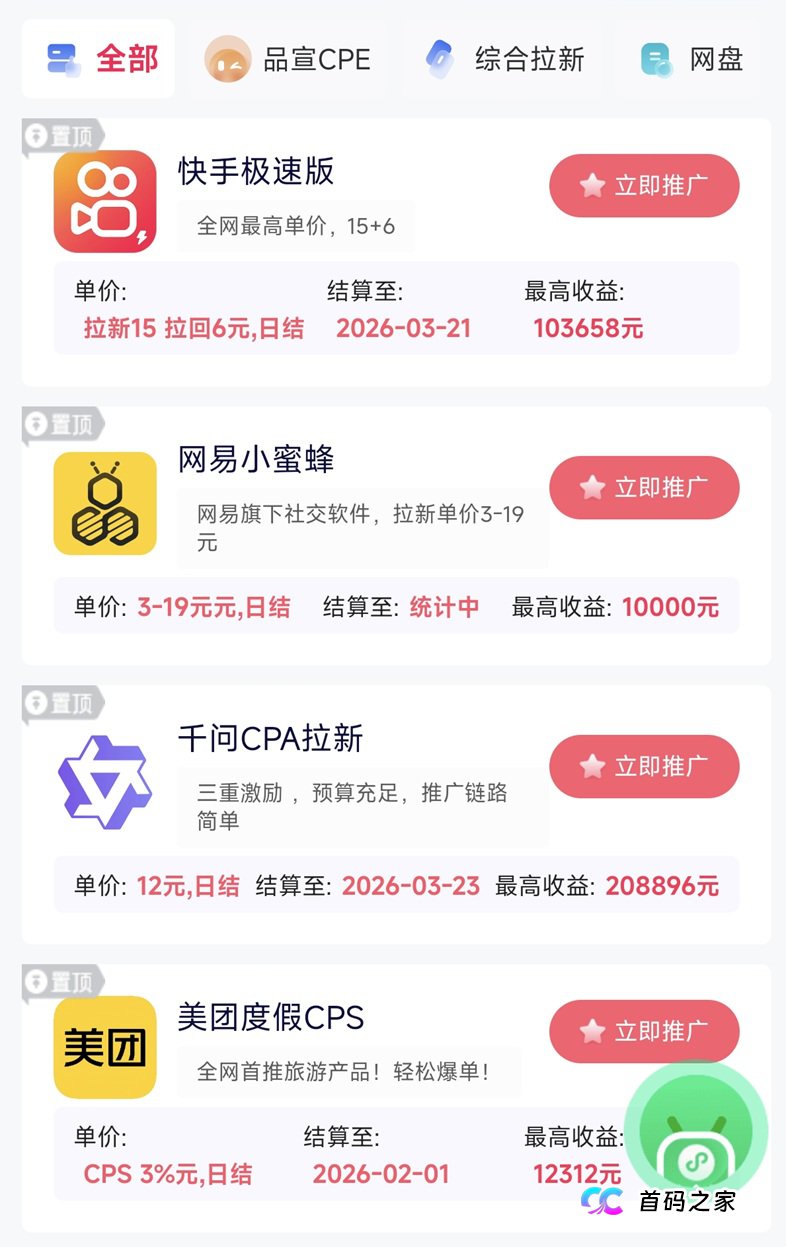Tap the 快手极速版 app icon

click(104, 201)
